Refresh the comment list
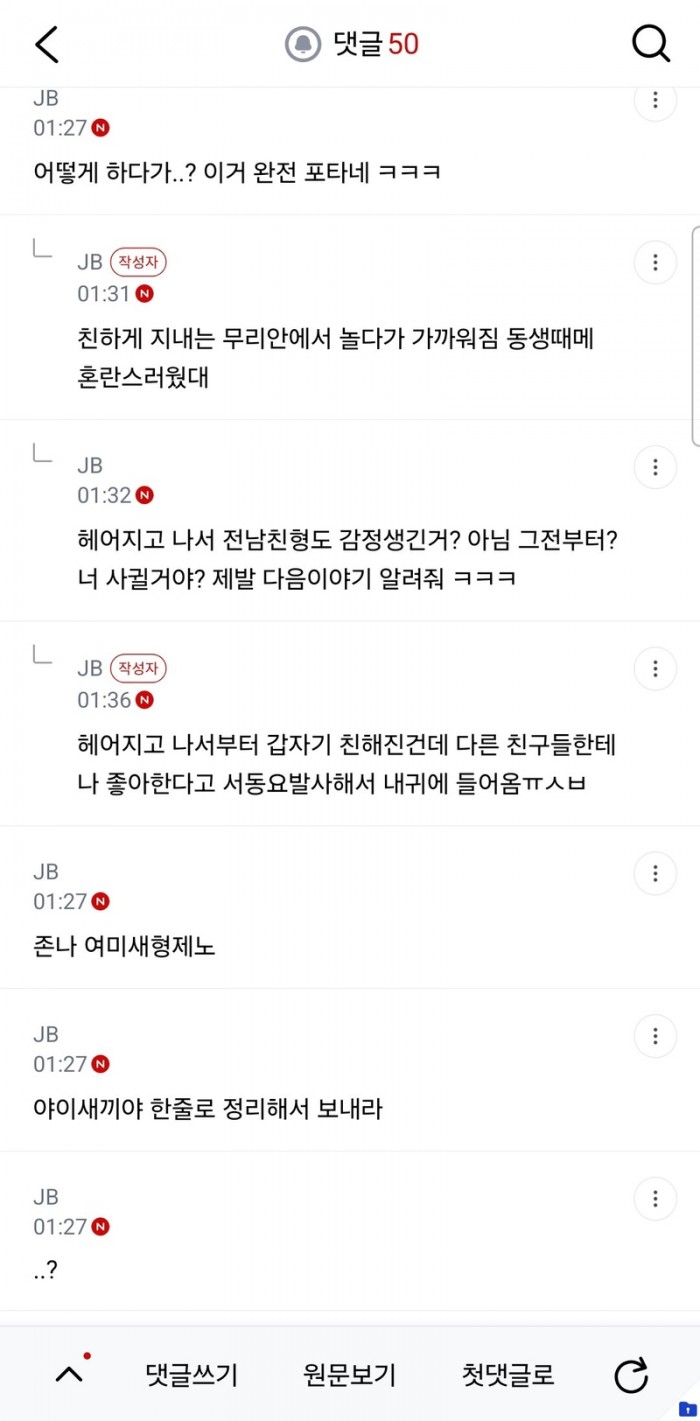The width and height of the screenshot is (700, 1421). point(631,1375)
